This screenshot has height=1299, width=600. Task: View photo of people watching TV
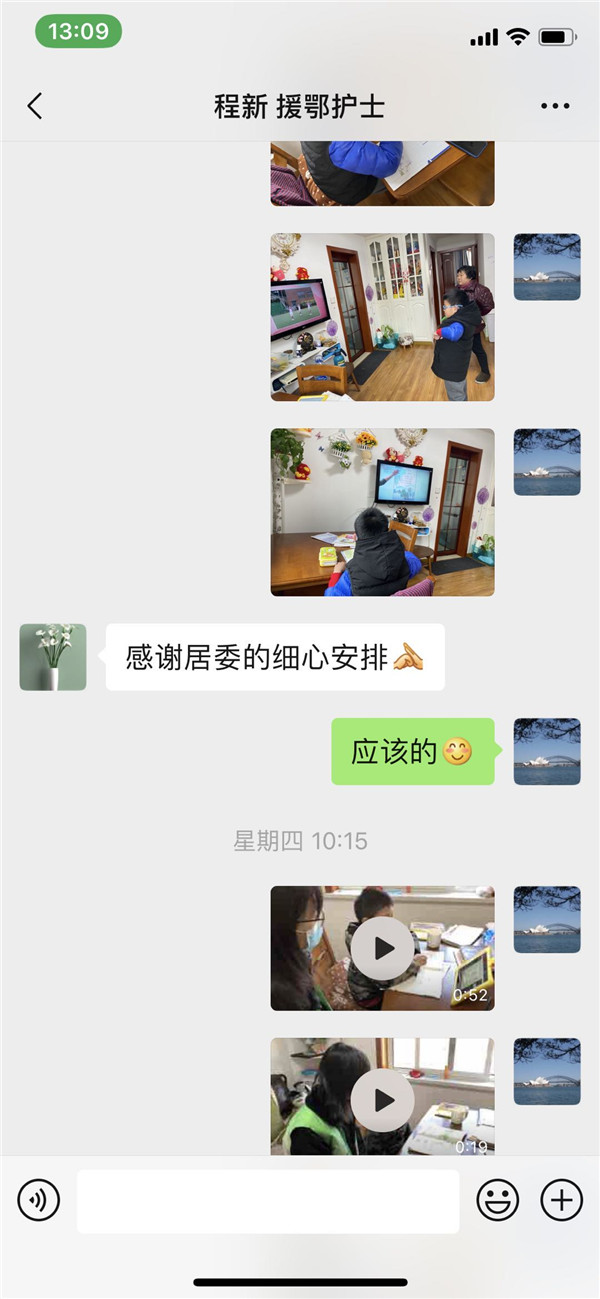click(x=382, y=317)
